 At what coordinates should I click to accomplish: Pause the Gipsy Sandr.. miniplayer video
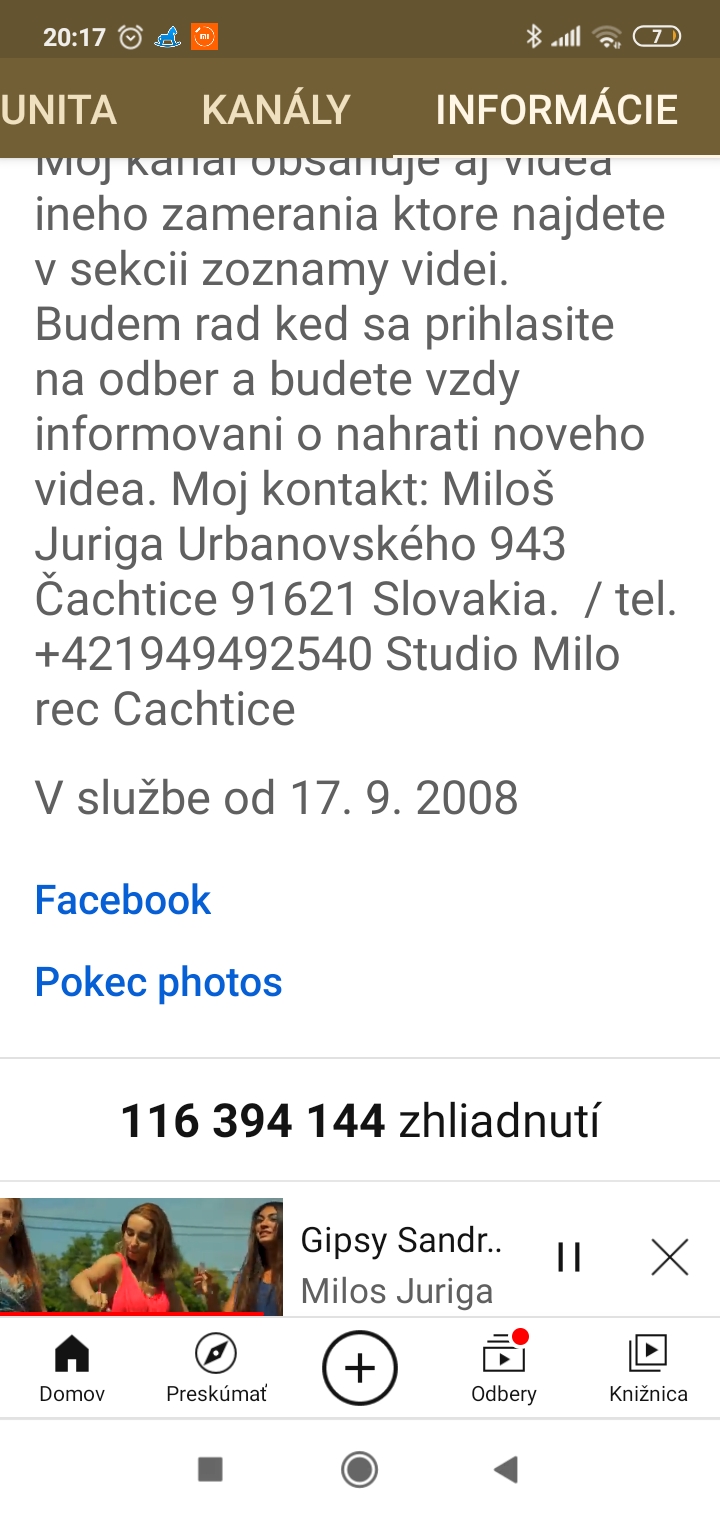(569, 1257)
